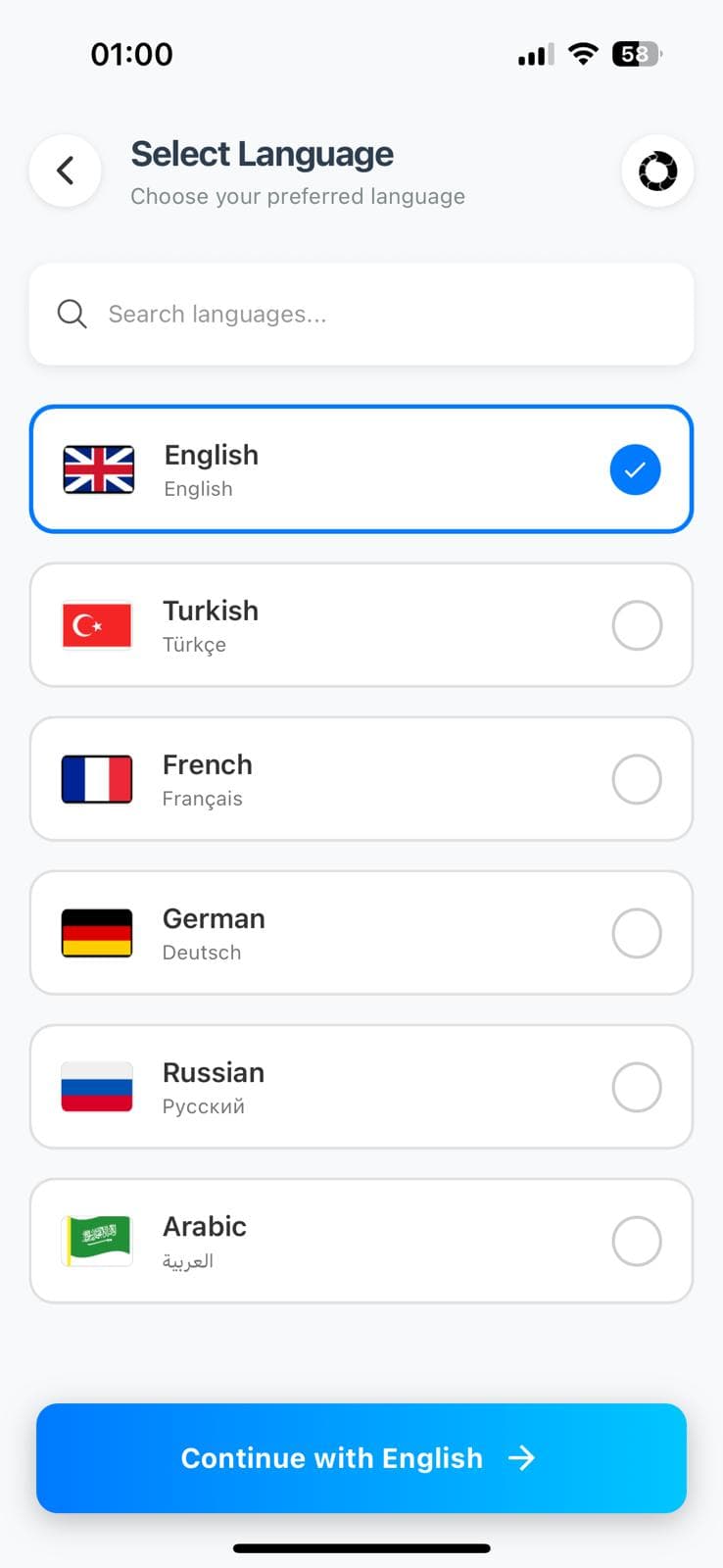
Task: Click the Select Language title
Action: coord(262,154)
